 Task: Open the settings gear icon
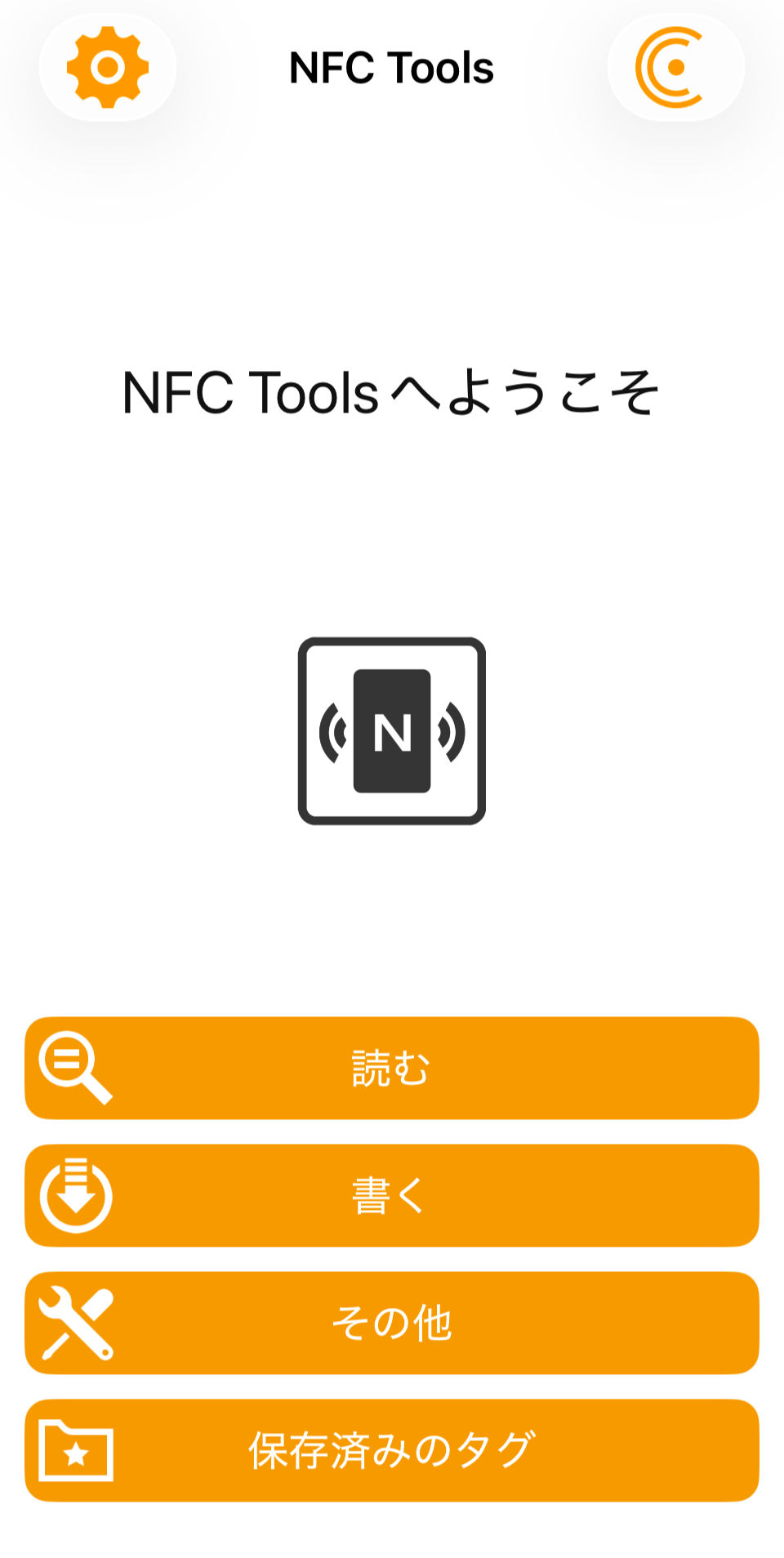(x=107, y=68)
